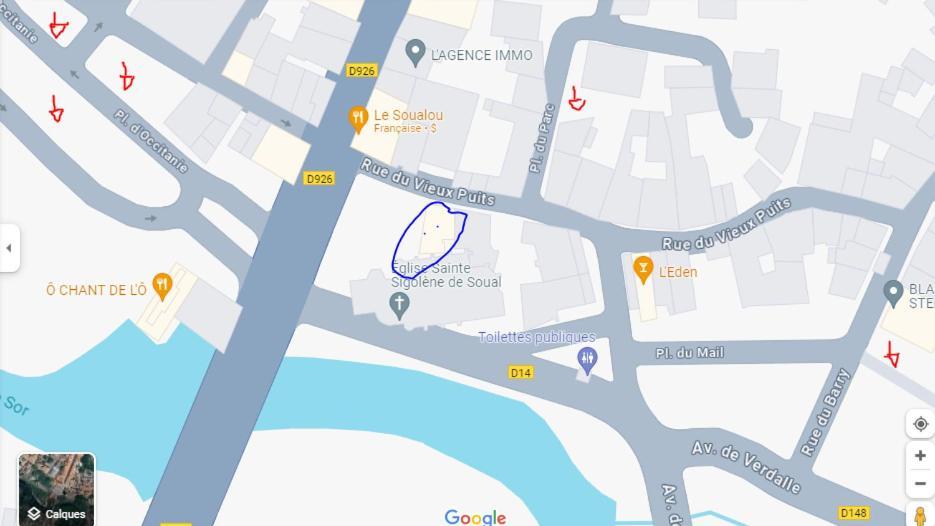
Task: Open the Calques layers switcher
Action: point(56,489)
